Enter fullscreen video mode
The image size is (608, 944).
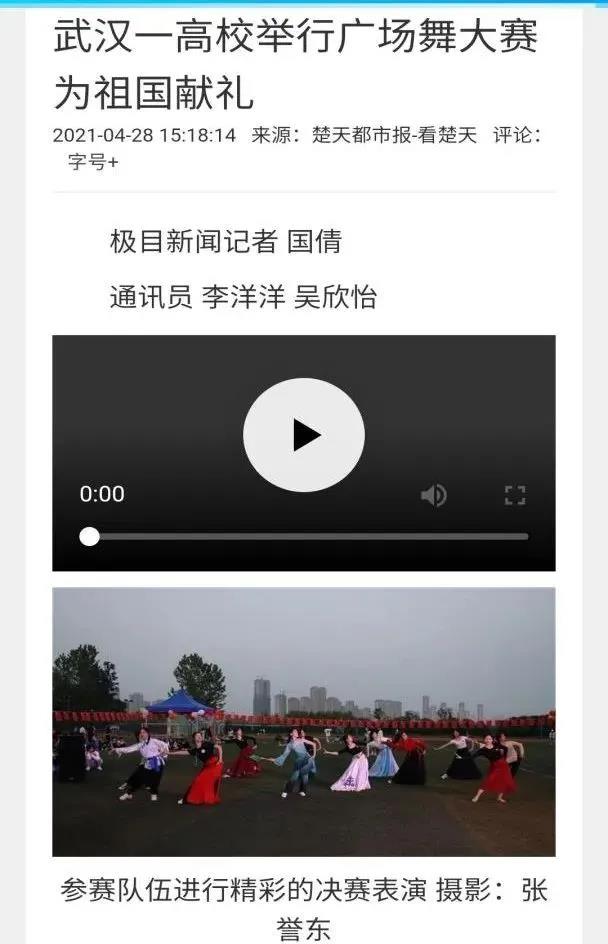[x=514, y=495]
